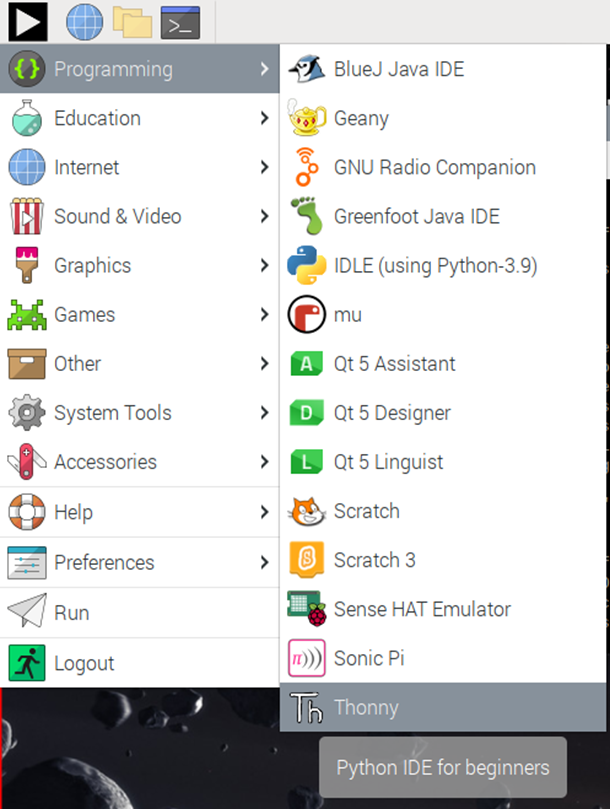Open Sense HAT Emulator
The height and width of the screenshot is (809, 610).
tap(421, 609)
